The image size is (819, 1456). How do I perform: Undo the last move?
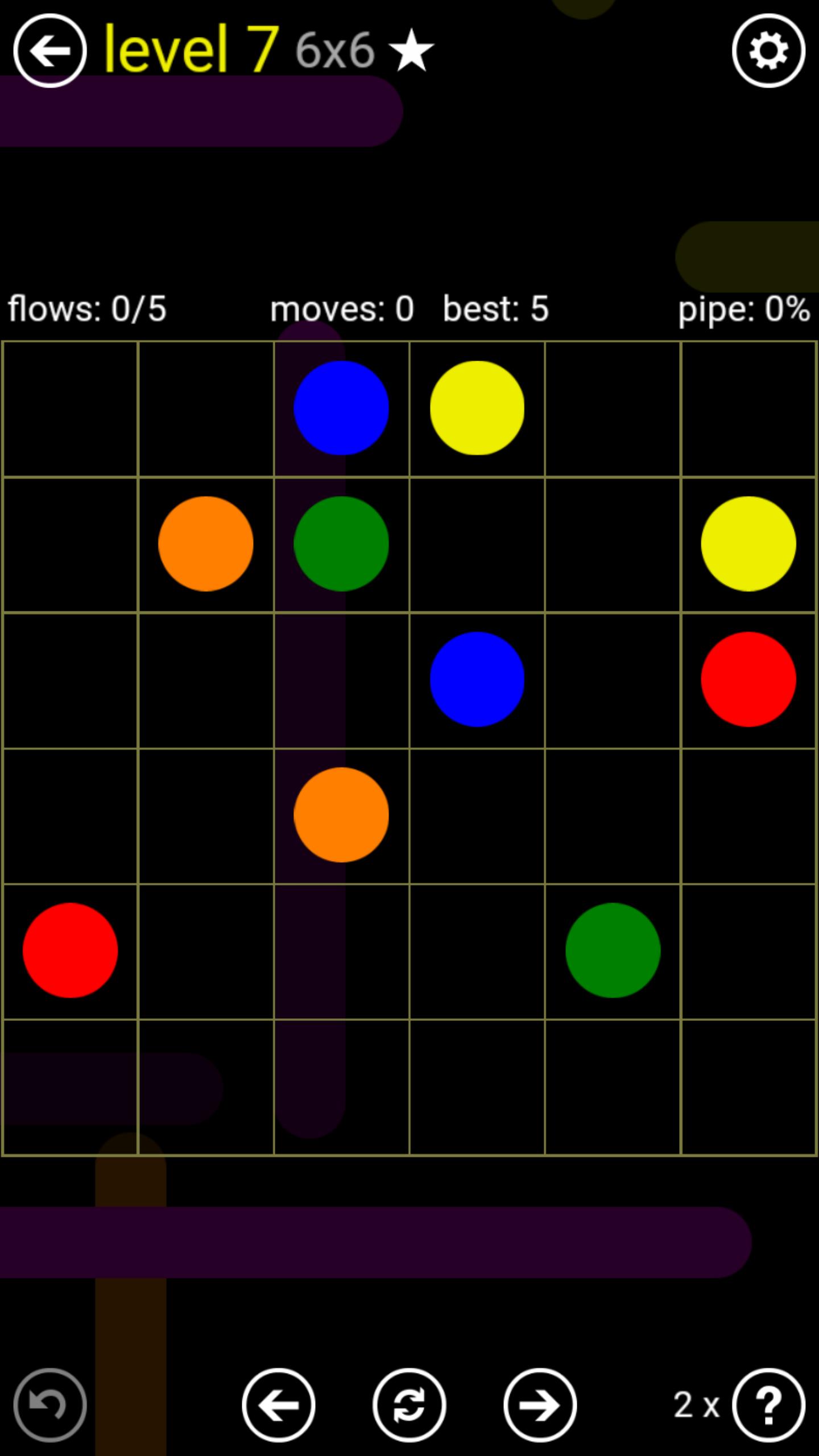[50, 1405]
